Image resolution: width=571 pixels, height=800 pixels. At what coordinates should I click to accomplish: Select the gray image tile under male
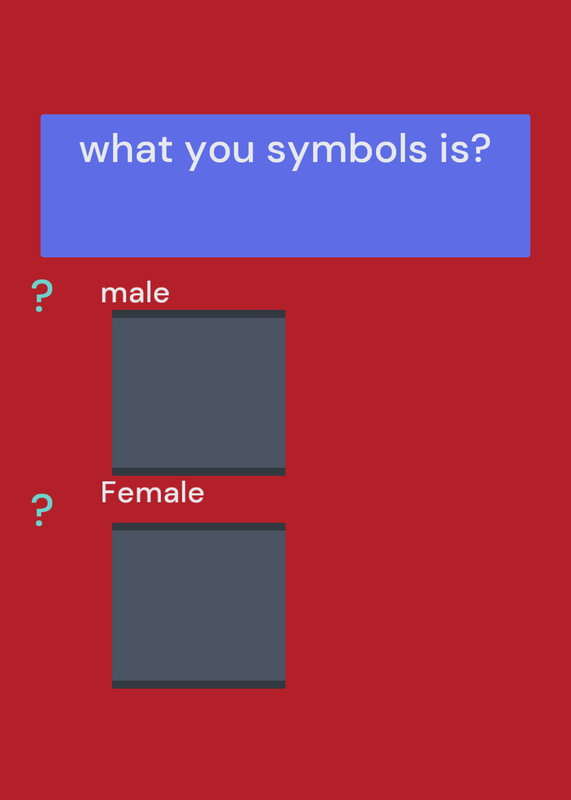pos(198,392)
